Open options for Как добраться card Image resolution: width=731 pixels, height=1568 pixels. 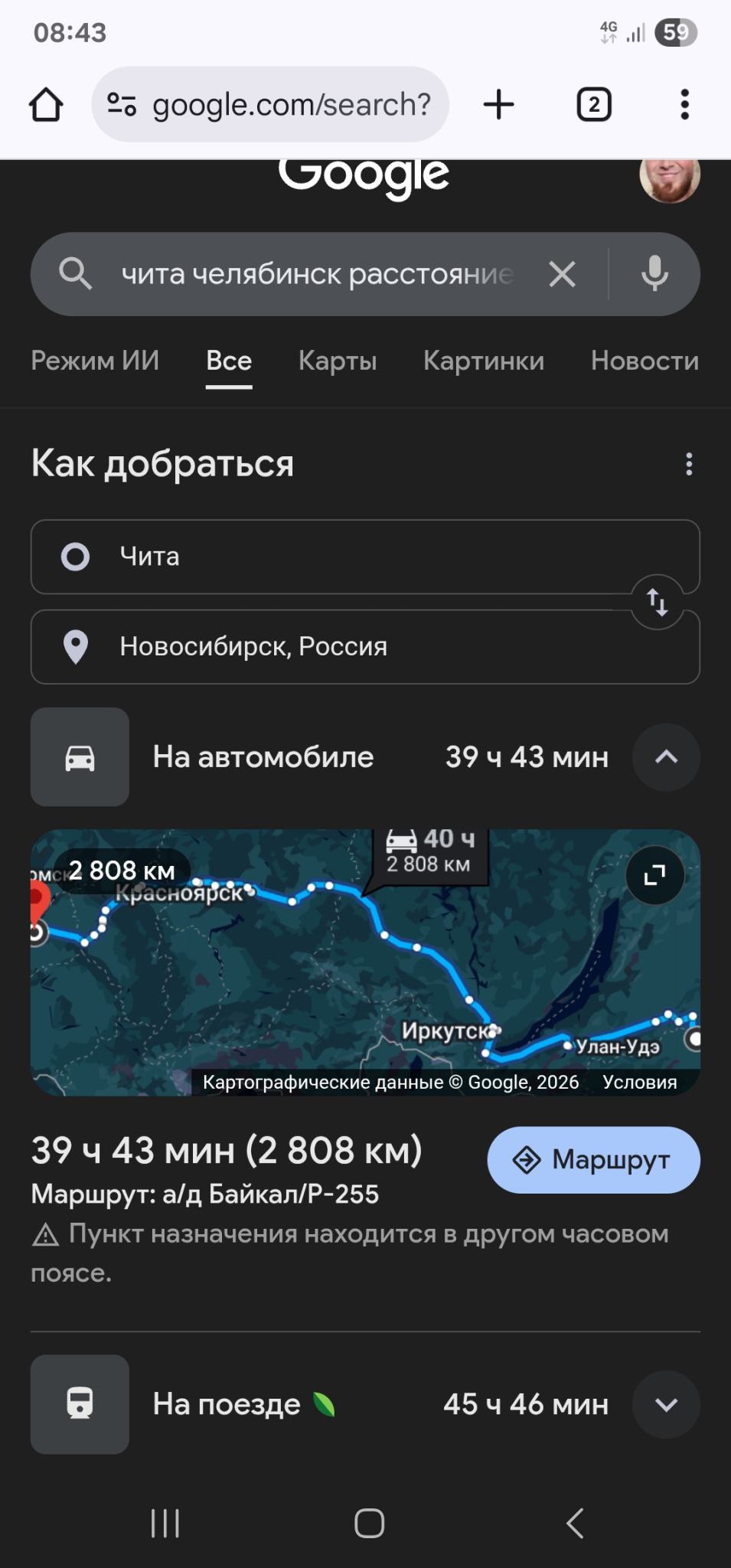pyautogui.click(x=689, y=464)
